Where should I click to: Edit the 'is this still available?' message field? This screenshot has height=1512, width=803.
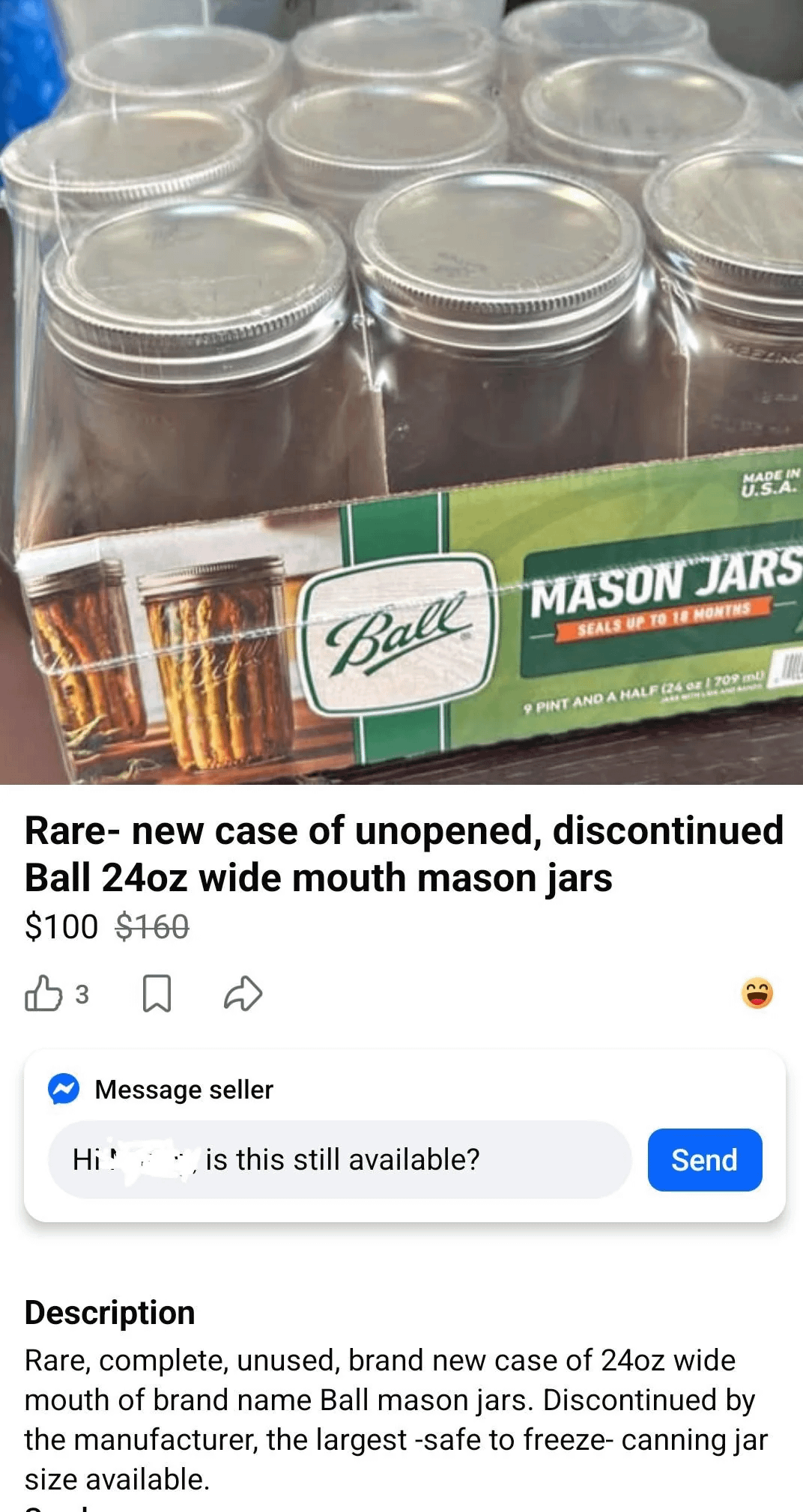pyautogui.click(x=340, y=1160)
